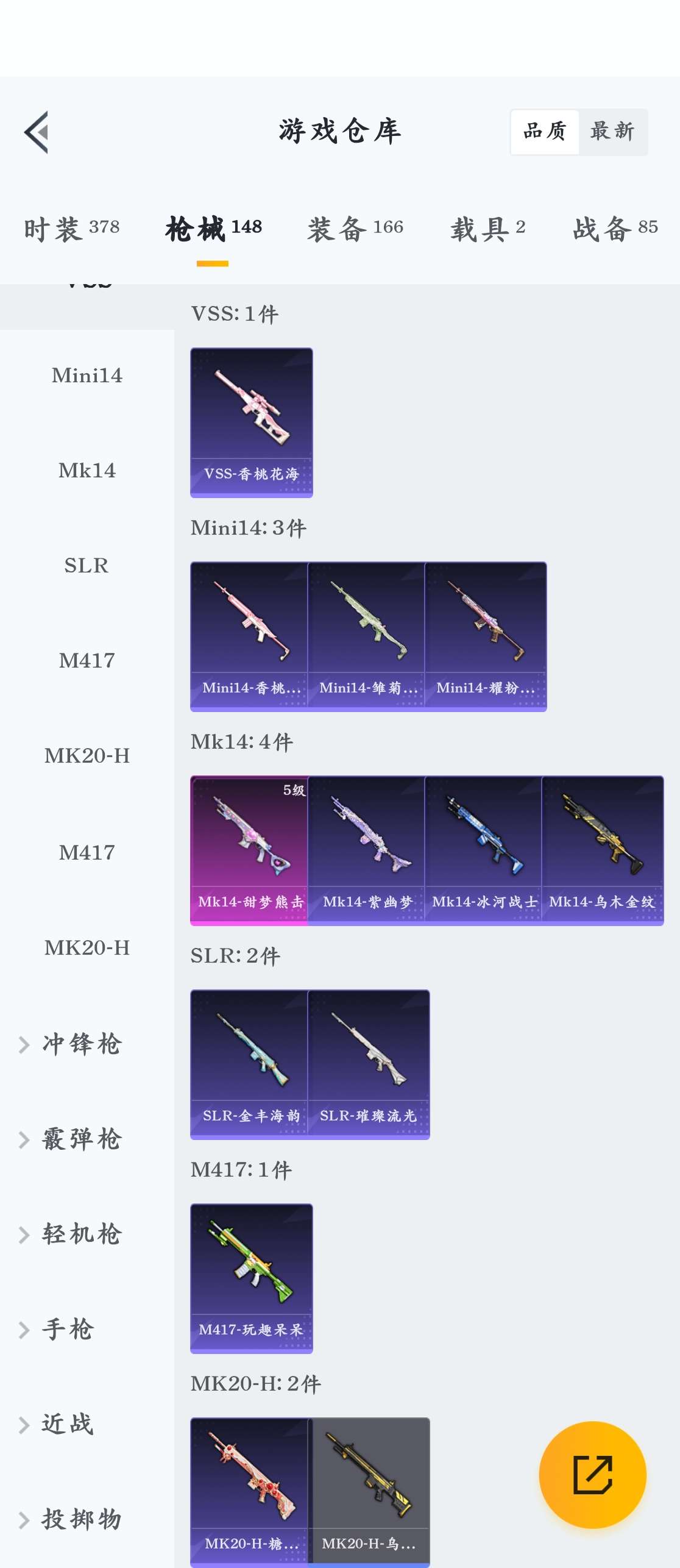The image size is (680, 1568).
Task: Select Mk14 in the sidebar
Action: pyautogui.click(x=87, y=471)
